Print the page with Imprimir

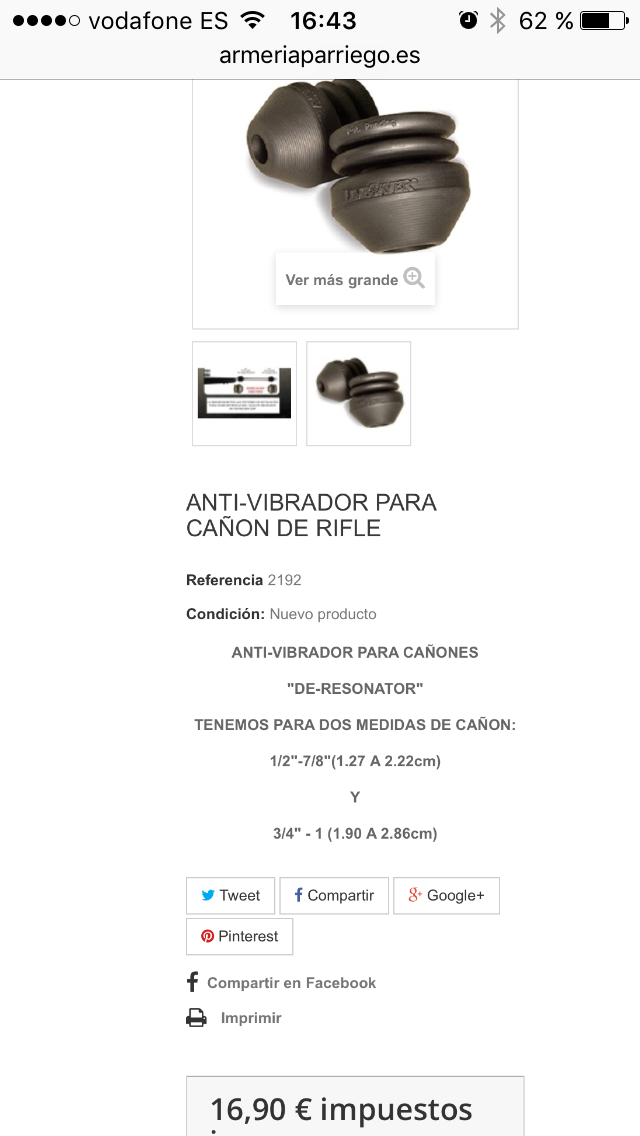(250, 1018)
